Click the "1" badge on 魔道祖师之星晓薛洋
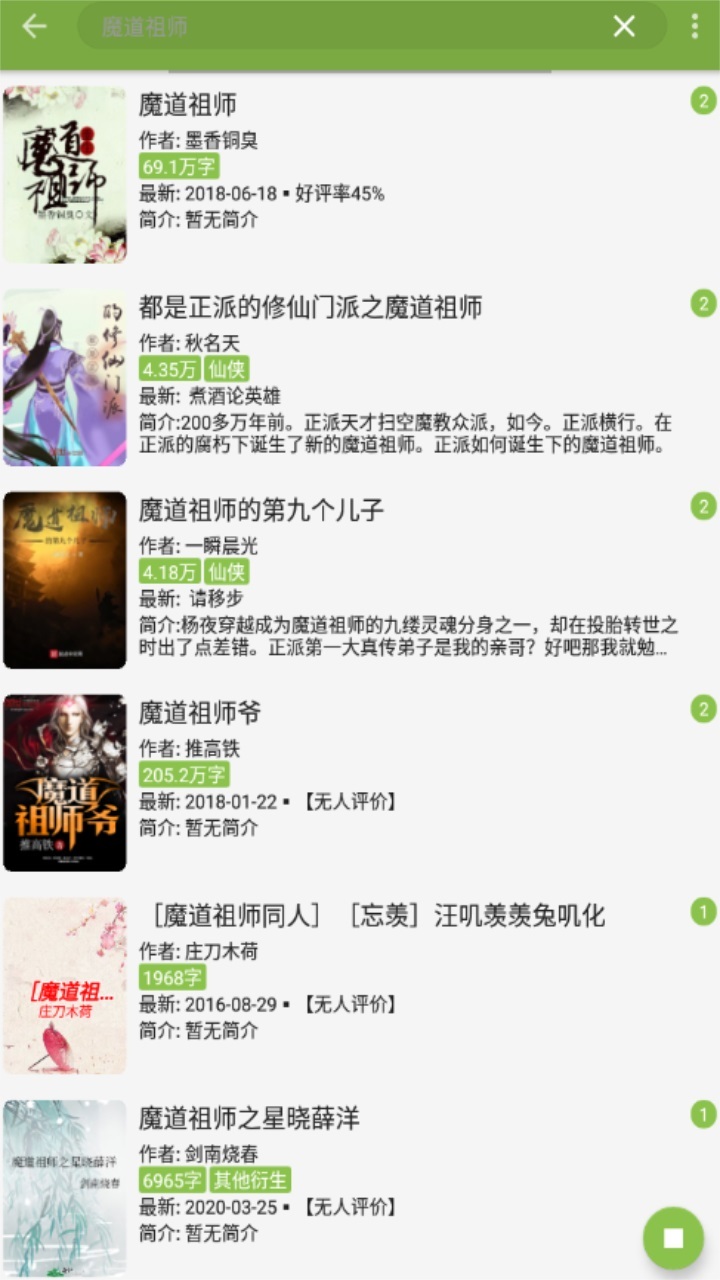 click(x=704, y=1112)
